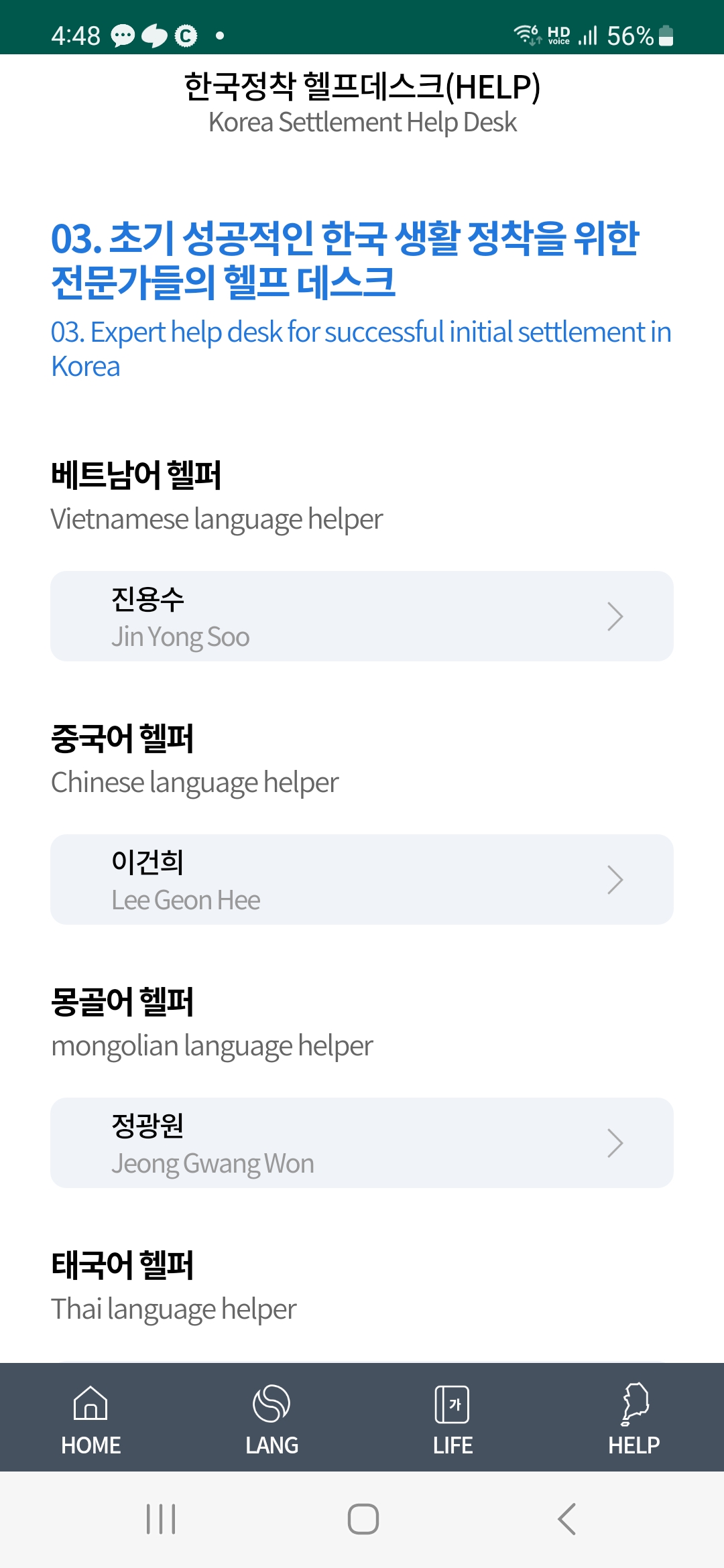Viewport: 724px width, 1568px height.
Task: Open Mongolian helper Jeong Gwang Won
Action: point(362,1143)
